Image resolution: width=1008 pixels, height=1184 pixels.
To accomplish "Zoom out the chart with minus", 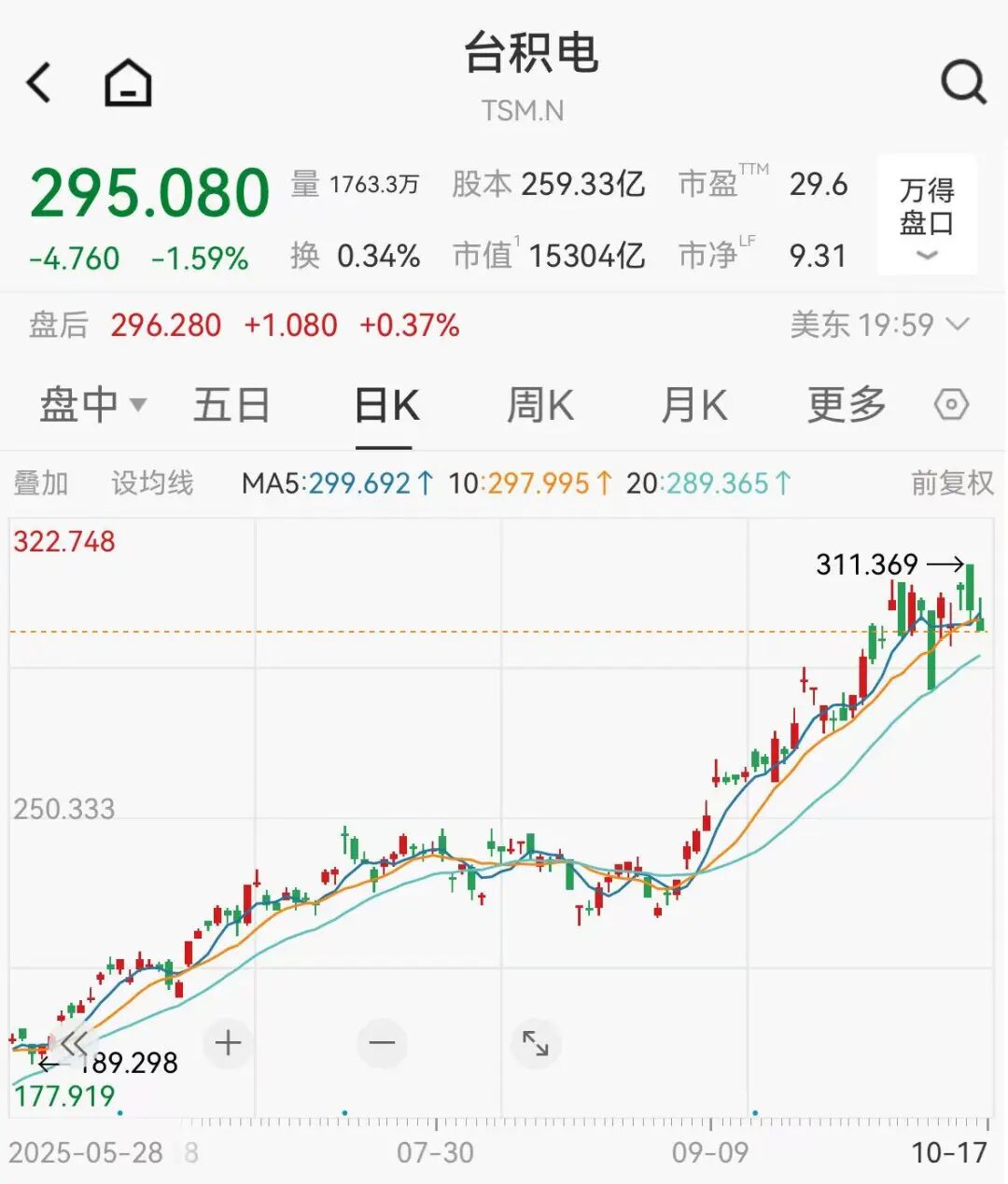I will point(382,1042).
